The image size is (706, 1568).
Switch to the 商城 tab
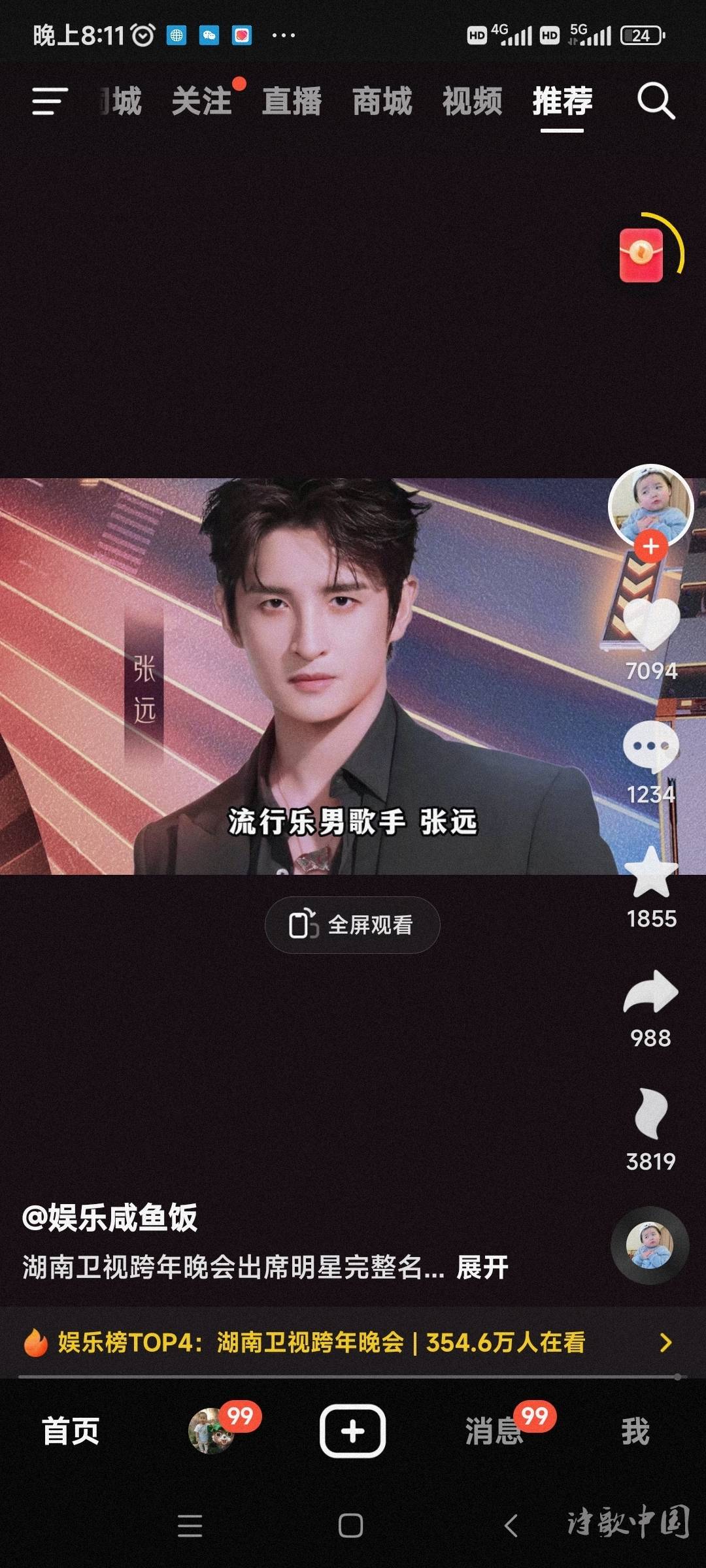point(382,101)
